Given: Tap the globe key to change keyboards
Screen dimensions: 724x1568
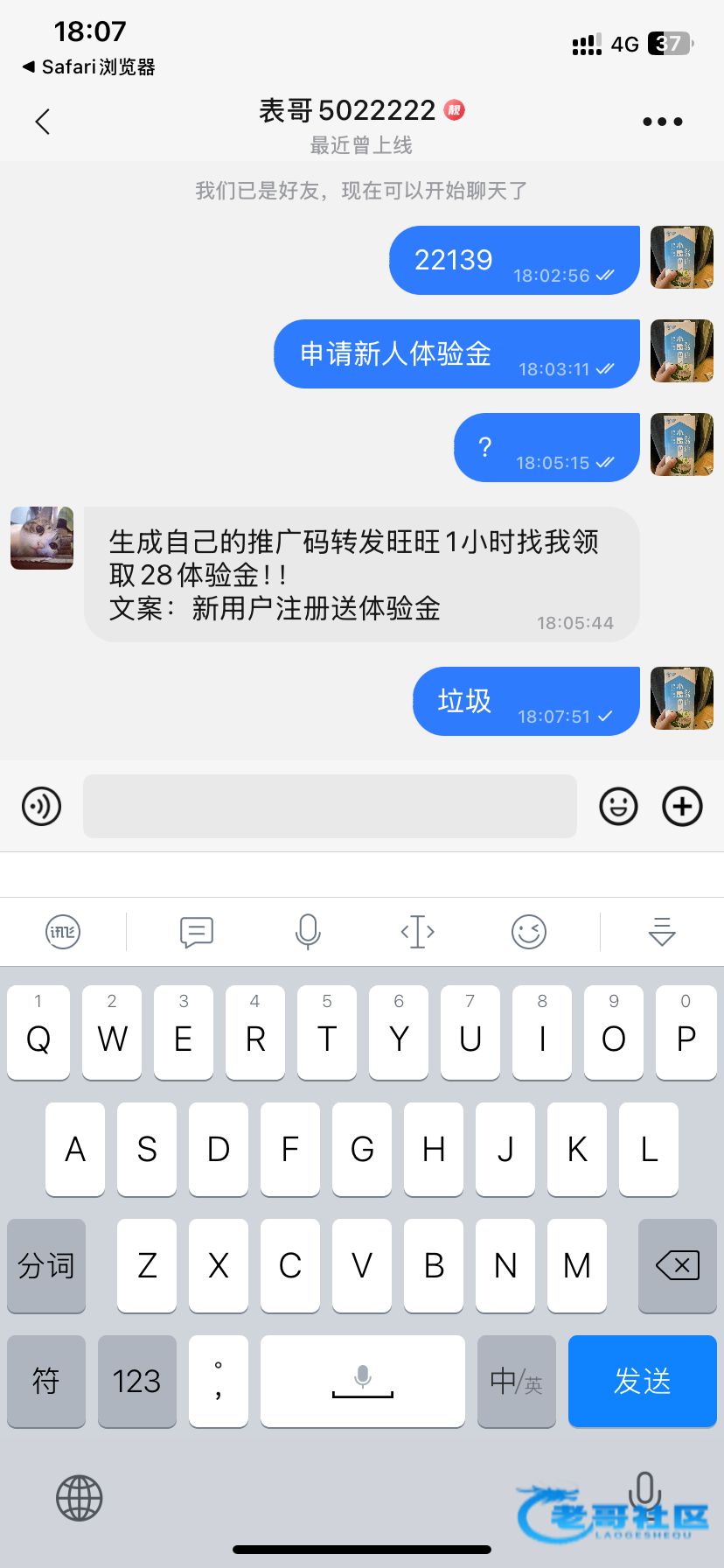Looking at the screenshot, I should tap(80, 1498).
